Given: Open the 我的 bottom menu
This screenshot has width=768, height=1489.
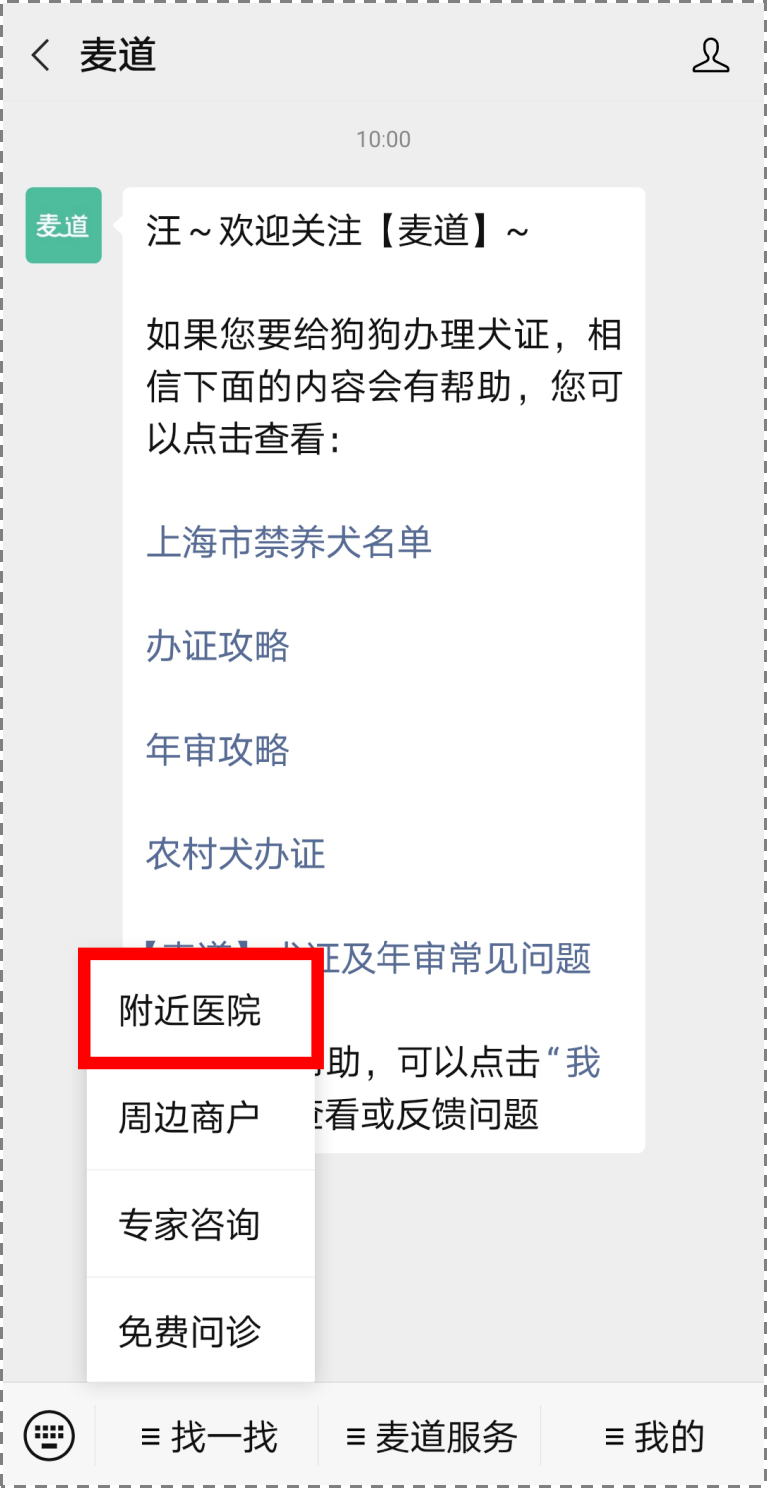Looking at the screenshot, I should pos(654,1437).
